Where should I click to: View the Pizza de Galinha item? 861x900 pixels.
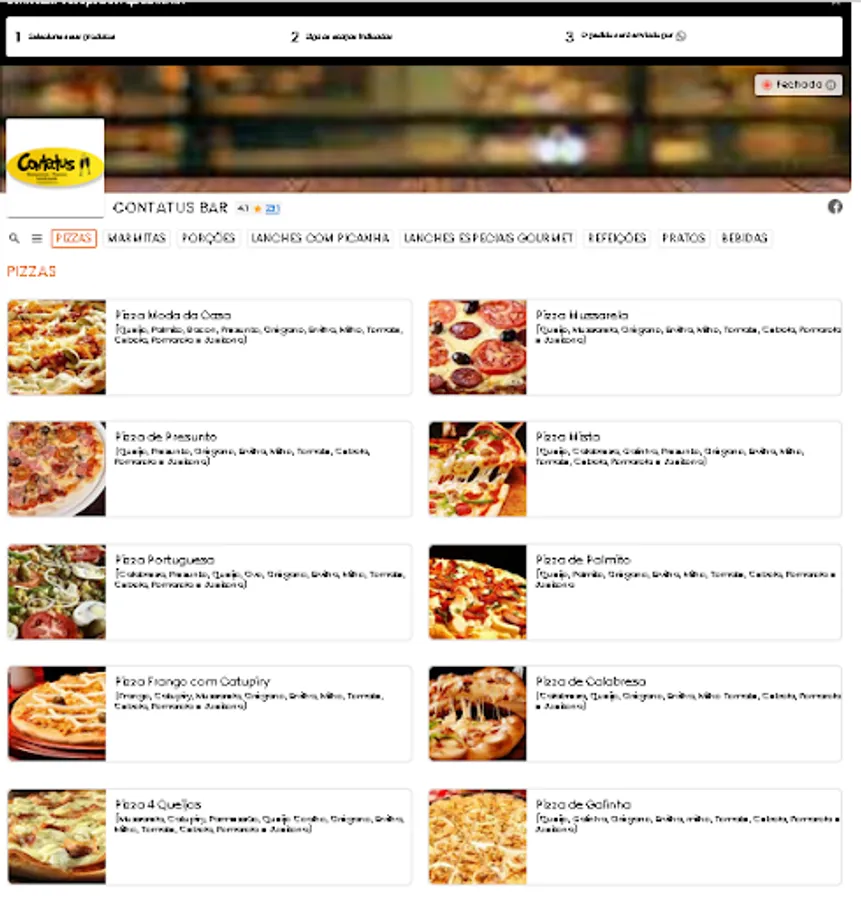tap(634, 837)
